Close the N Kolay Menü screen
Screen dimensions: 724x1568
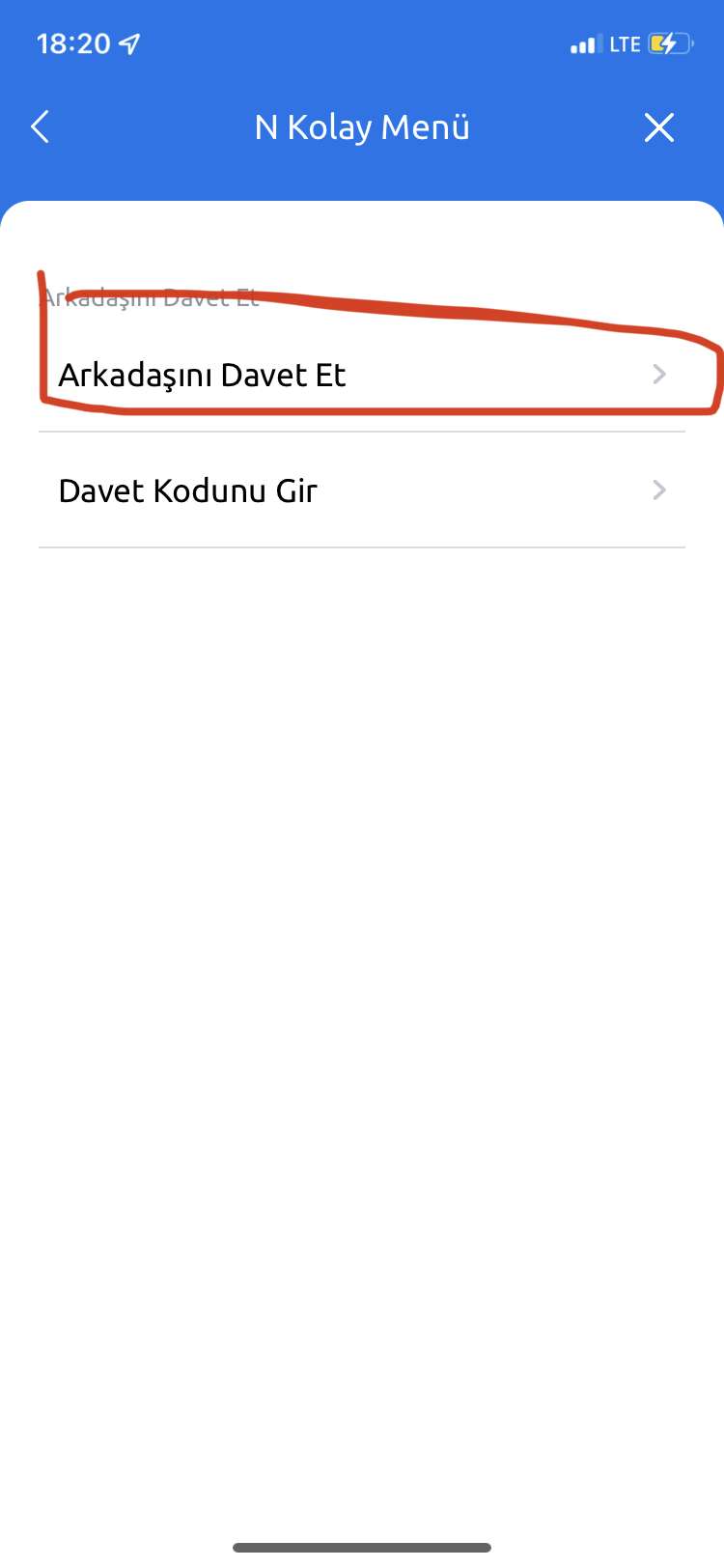659,126
